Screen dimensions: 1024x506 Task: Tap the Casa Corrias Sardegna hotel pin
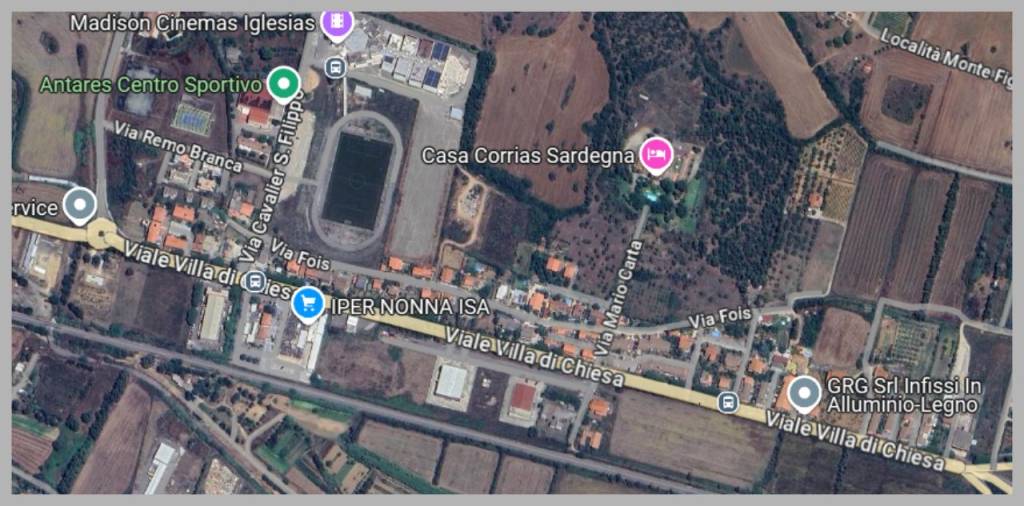pos(656,155)
